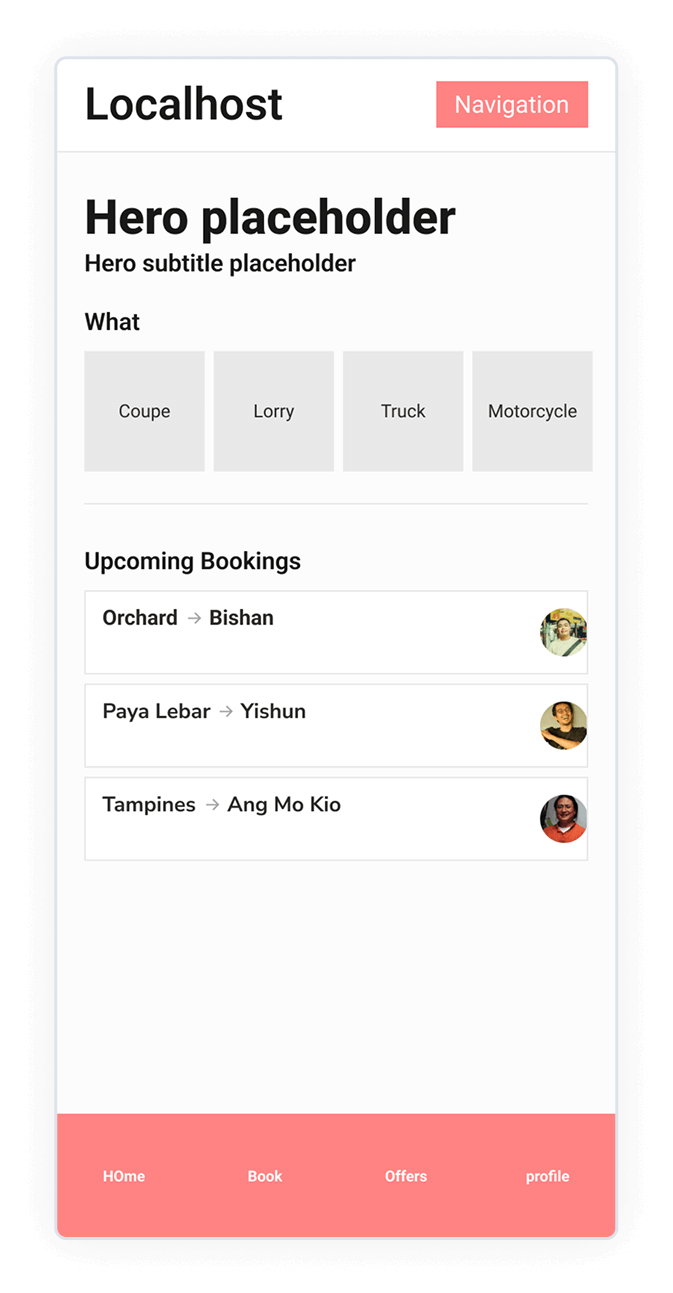The height and width of the screenshot is (1293, 673).
Task: View the Tampines to Ang Mo Kio booking
Action: [x=335, y=818]
